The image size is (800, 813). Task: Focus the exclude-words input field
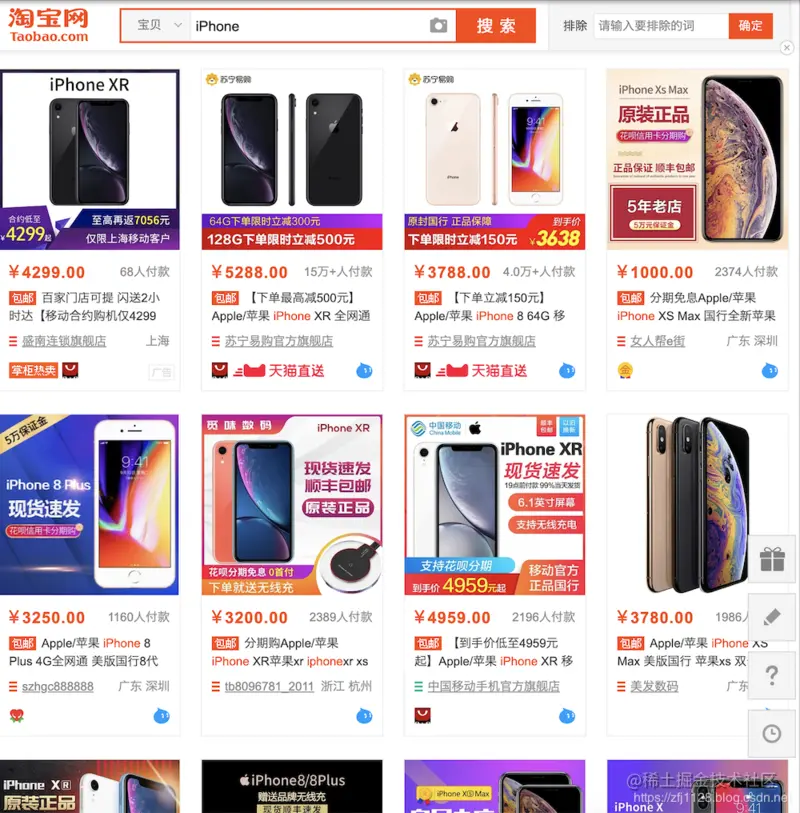click(x=660, y=26)
